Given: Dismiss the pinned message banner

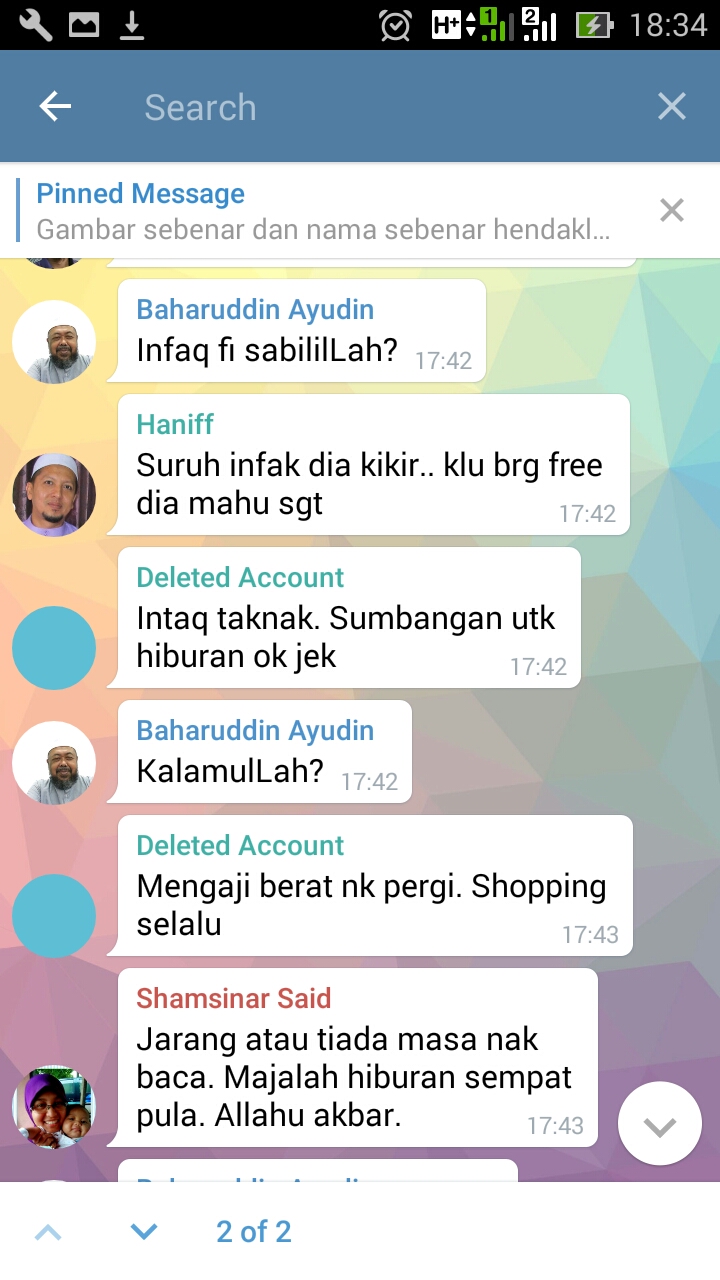Looking at the screenshot, I should click(x=671, y=211).
